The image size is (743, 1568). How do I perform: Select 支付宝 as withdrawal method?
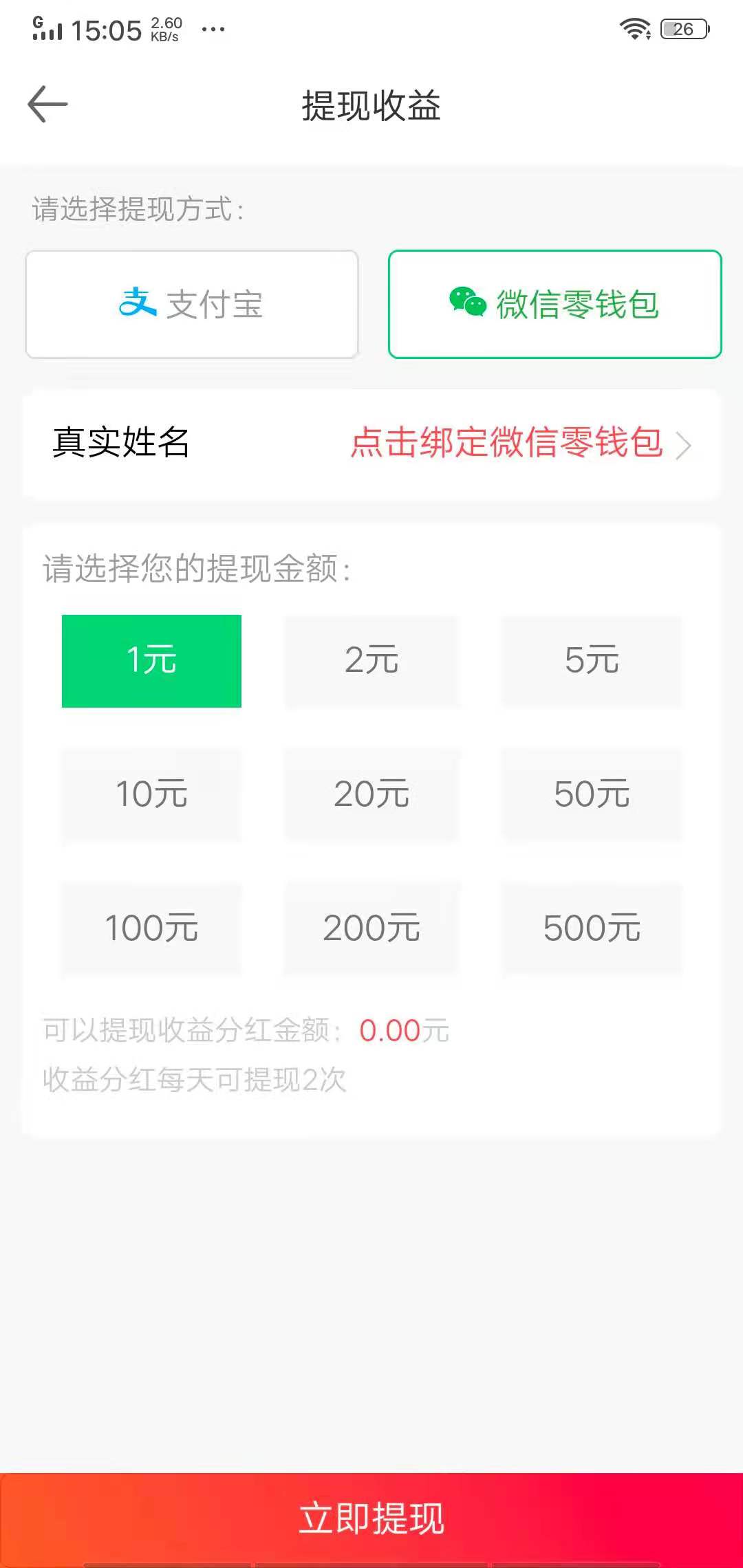192,304
